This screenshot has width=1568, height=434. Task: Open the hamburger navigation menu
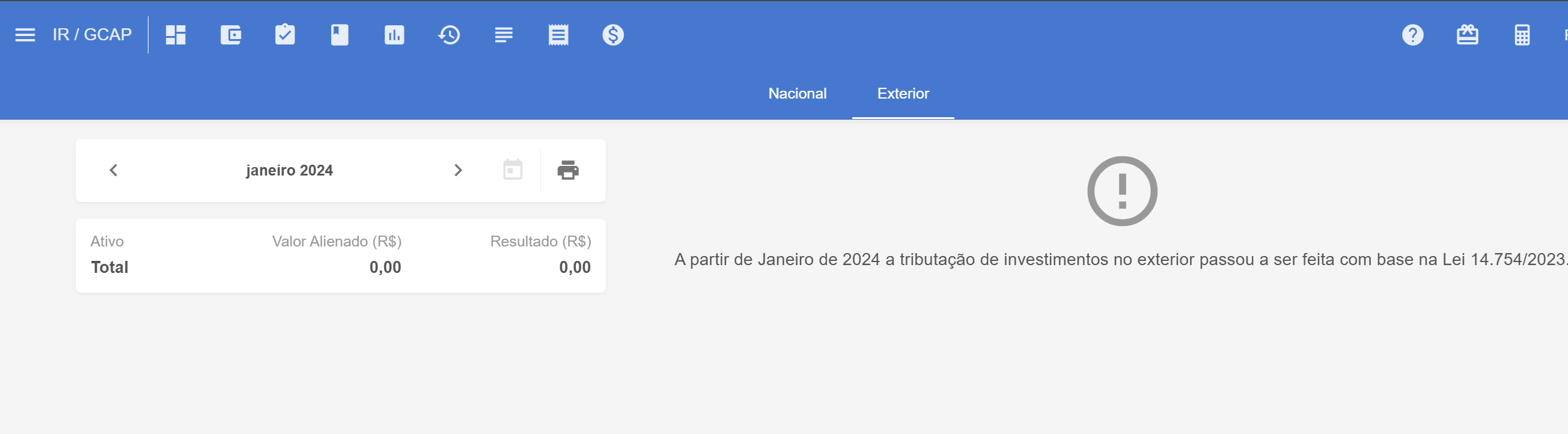point(25,35)
